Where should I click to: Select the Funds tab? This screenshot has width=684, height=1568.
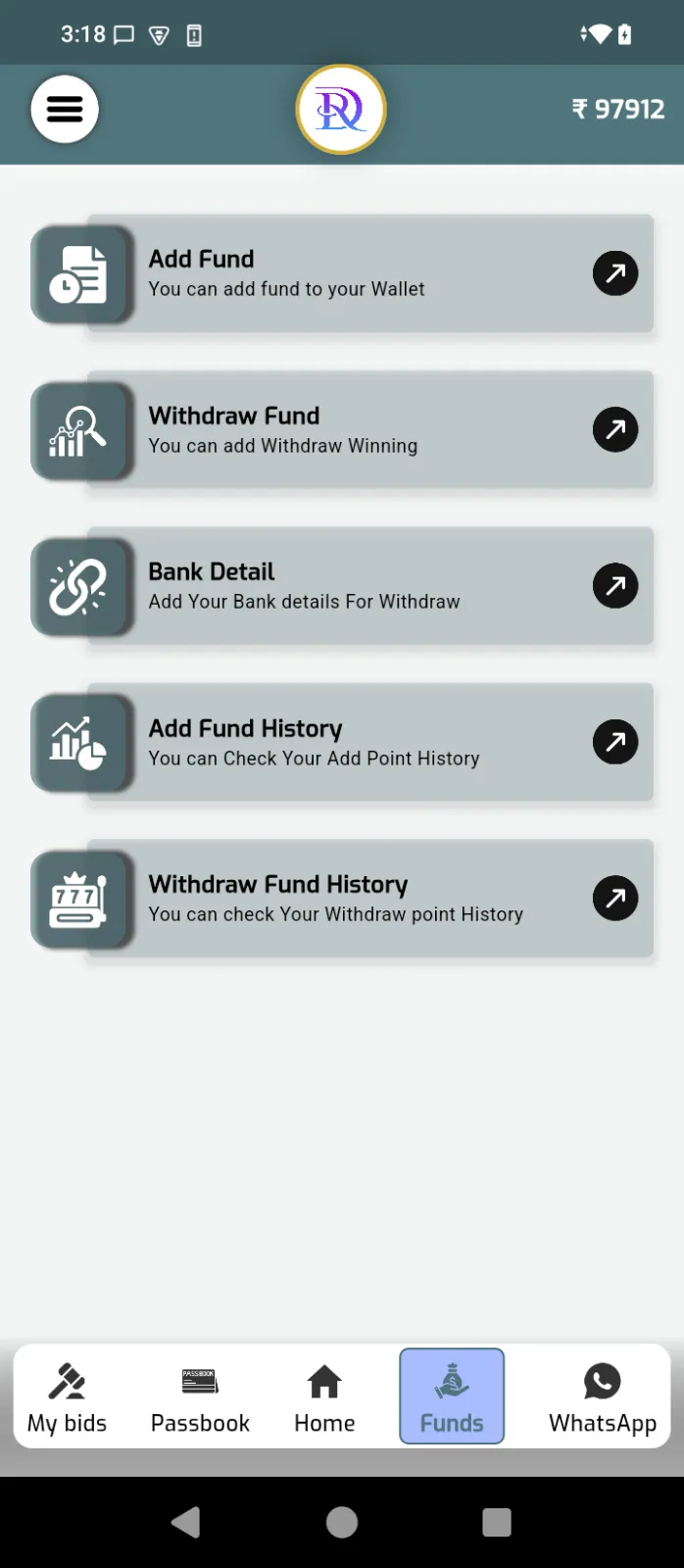point(452,1397)
